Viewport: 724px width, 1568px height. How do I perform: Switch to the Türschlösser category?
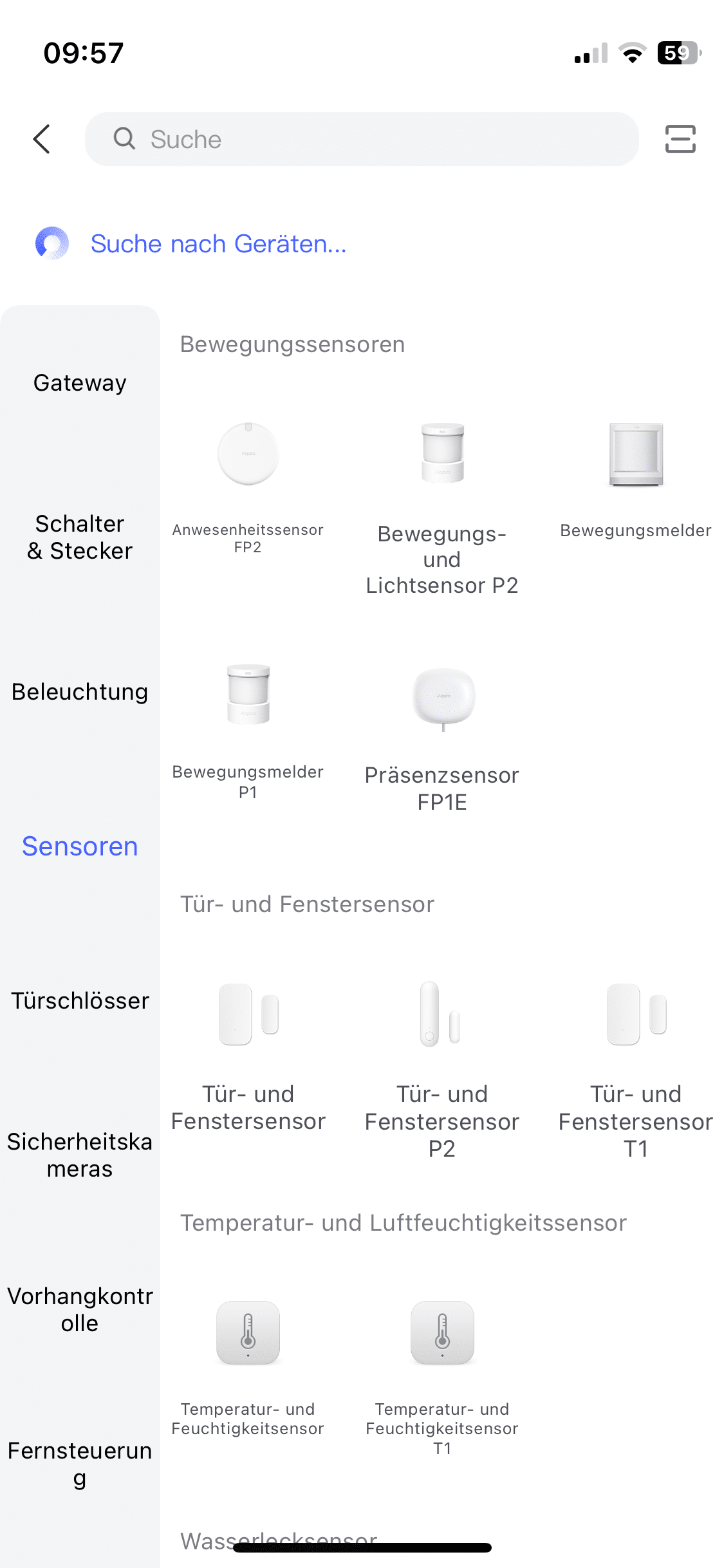pyautogui.click(x=80, y=1001)
